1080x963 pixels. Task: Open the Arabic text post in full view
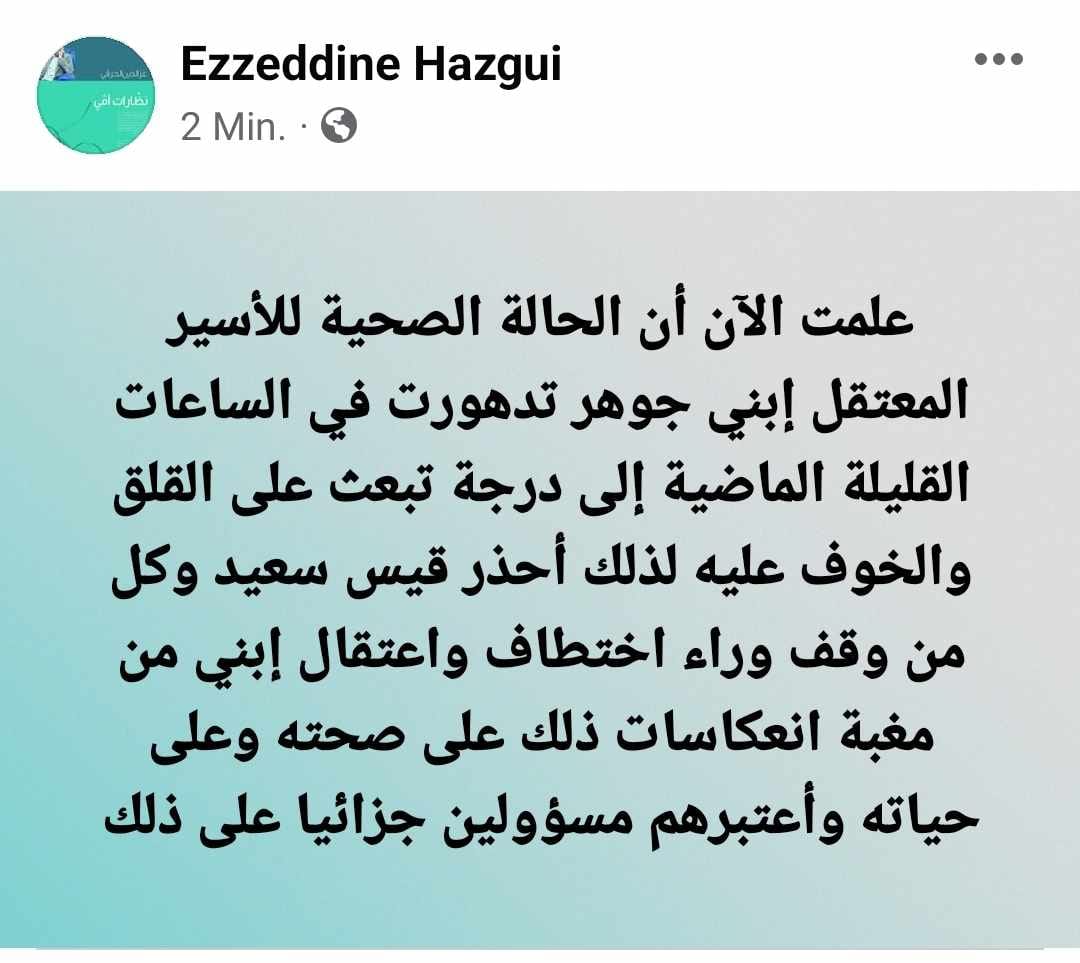pyautogui.click(x=540, y=570)
